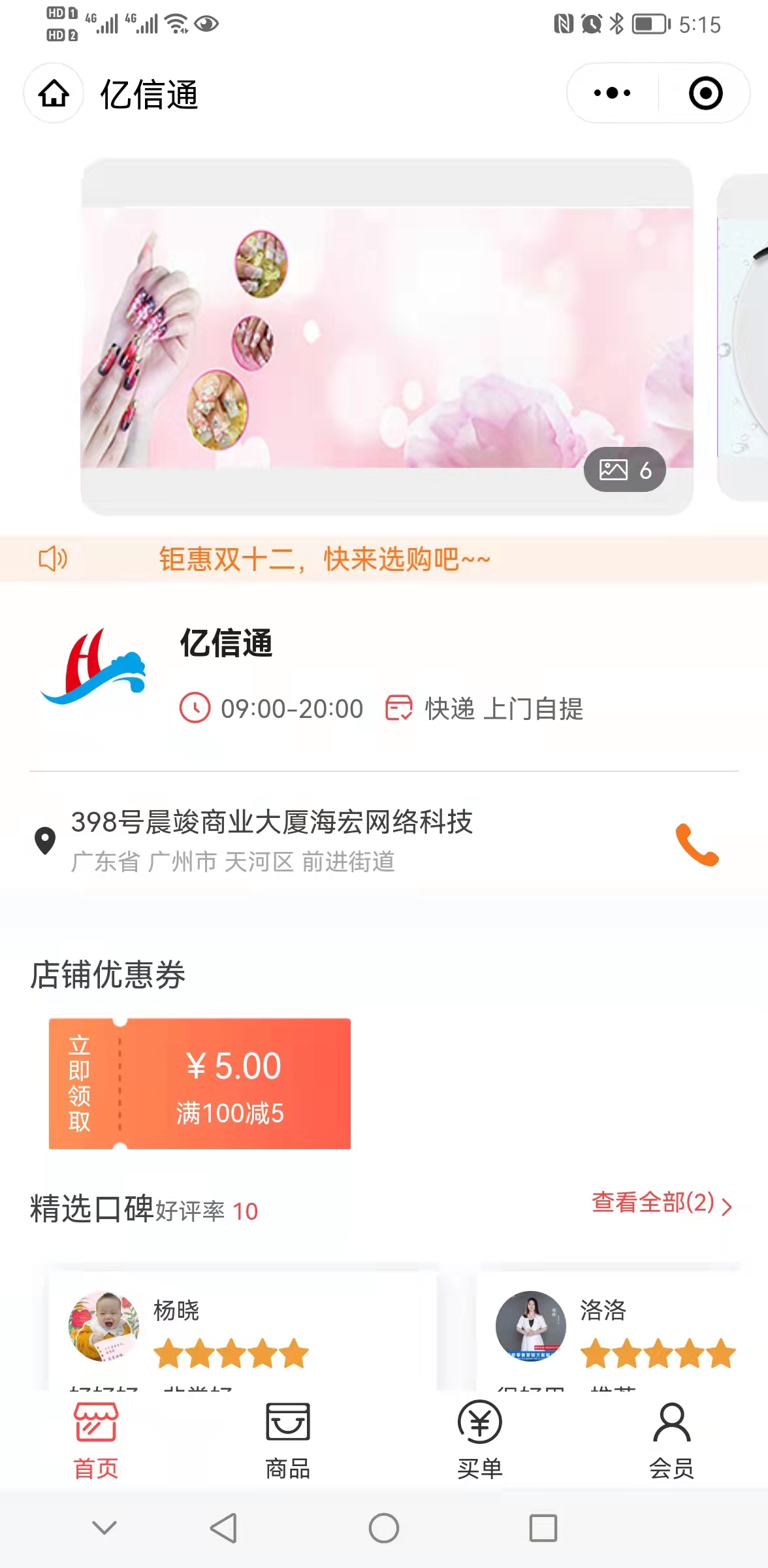Call the store using the phone icon
This screenshot has height=1568, width=768.
pyautogui.click(x=697, y=844)
